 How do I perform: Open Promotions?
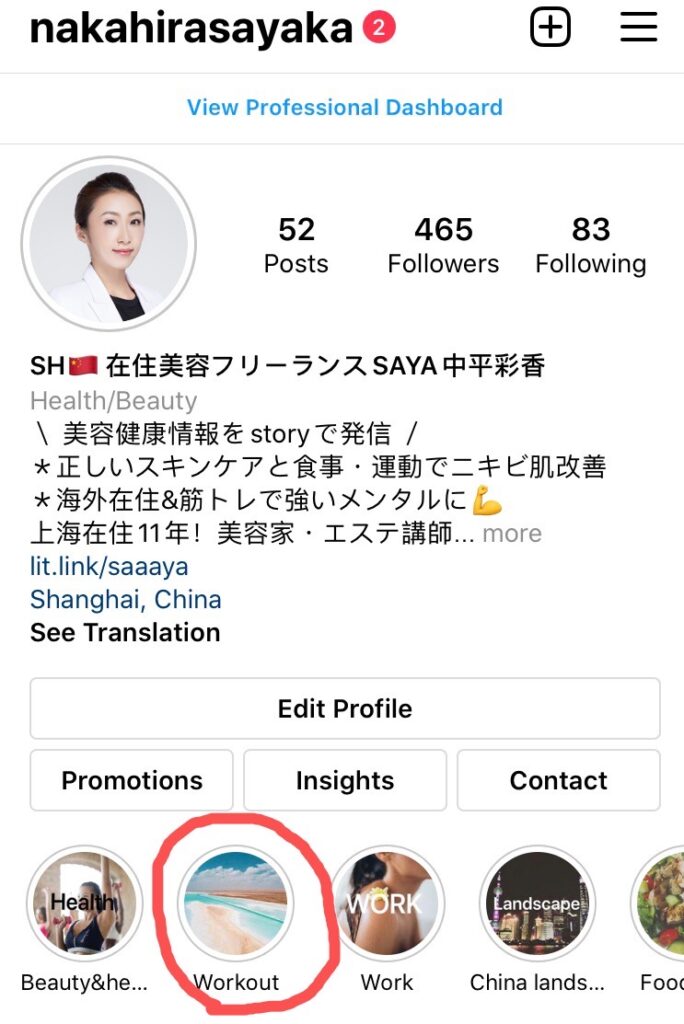tap(132, 780)
